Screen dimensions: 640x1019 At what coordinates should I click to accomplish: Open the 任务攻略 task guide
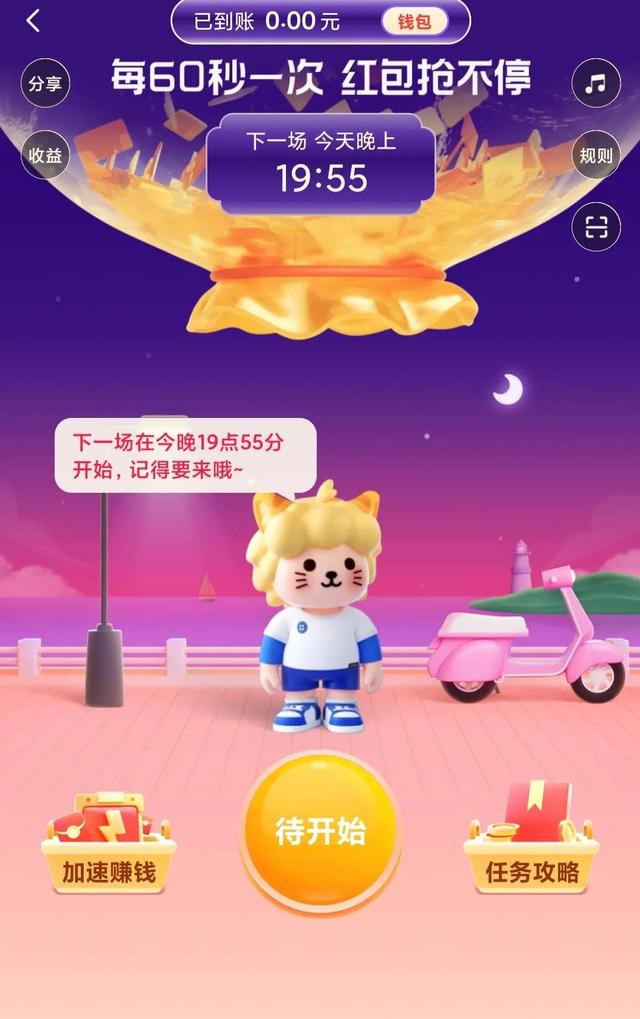click(531, 848)
